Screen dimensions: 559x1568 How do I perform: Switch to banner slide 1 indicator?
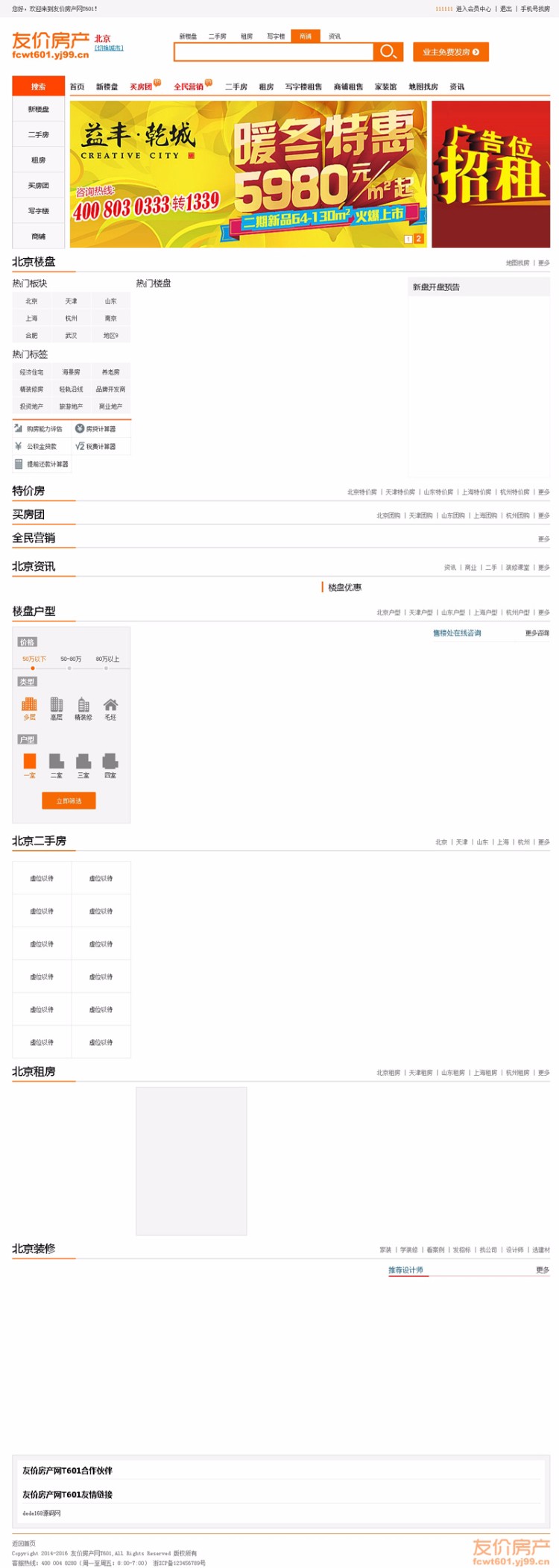coord(408,239)
